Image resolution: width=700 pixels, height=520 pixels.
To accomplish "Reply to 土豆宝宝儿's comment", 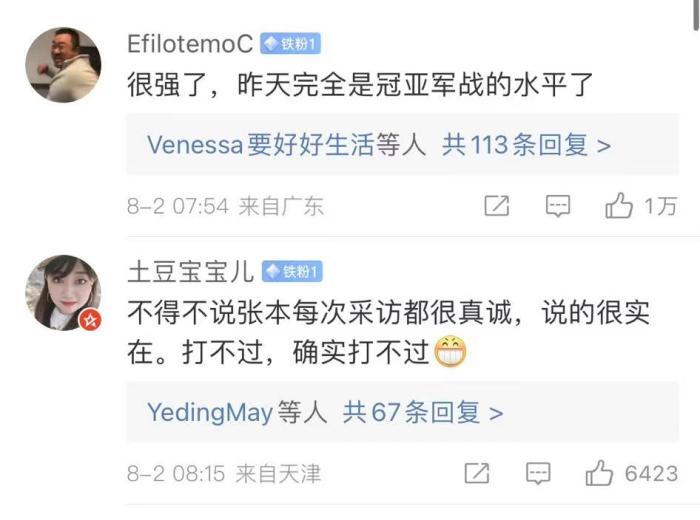I will 539,473.
